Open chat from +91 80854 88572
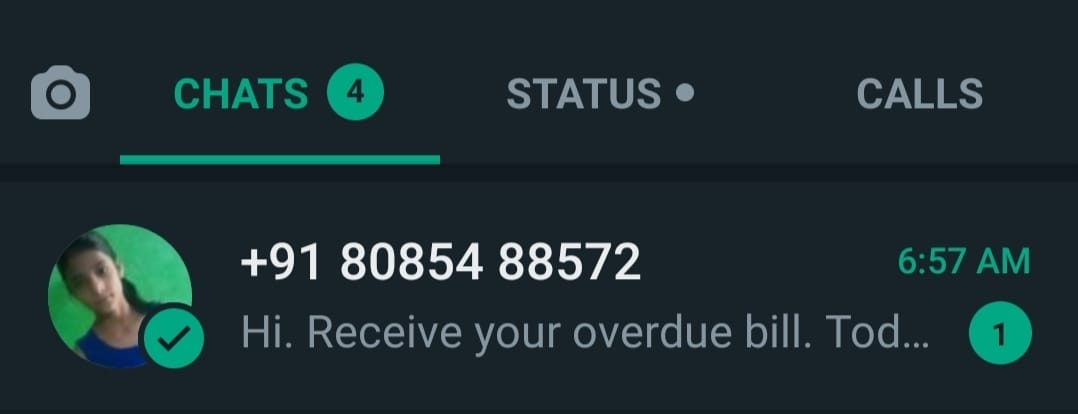The image size is (1078, 414). pos(600,297)
